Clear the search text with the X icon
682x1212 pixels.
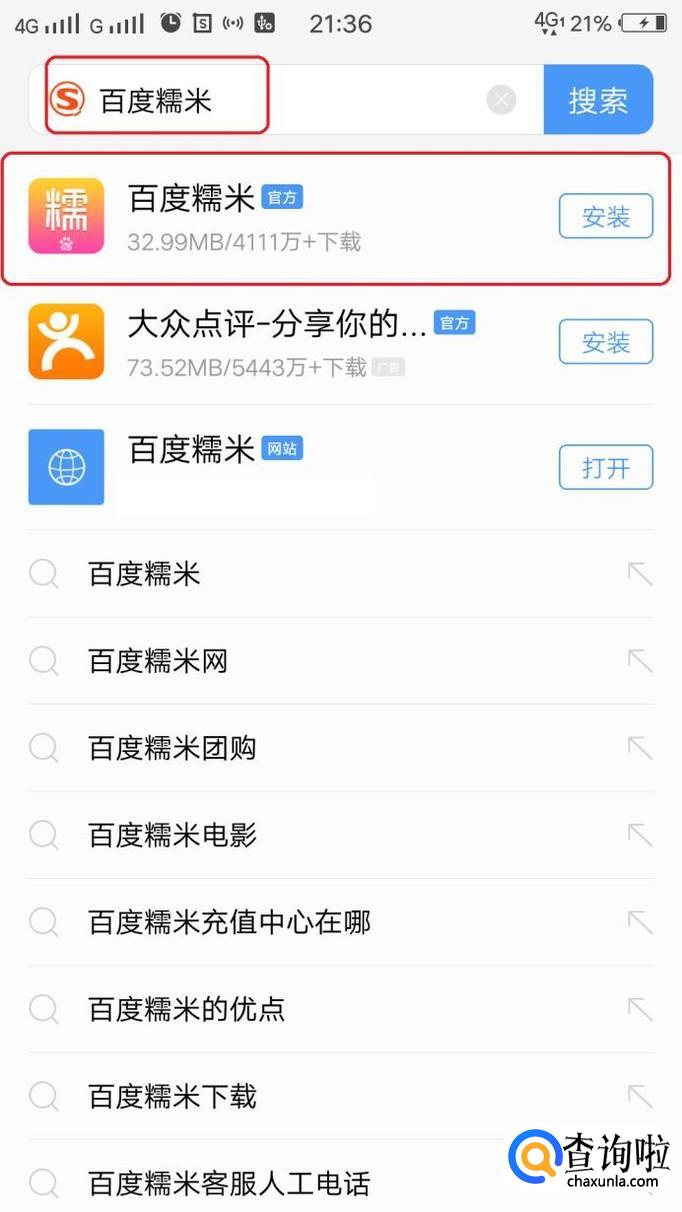coord(502,100)
